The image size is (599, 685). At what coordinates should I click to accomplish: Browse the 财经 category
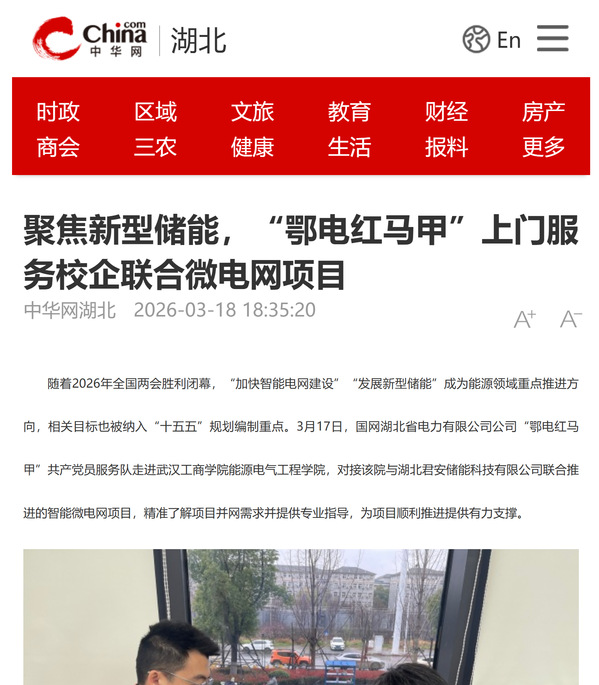point(446,112)
